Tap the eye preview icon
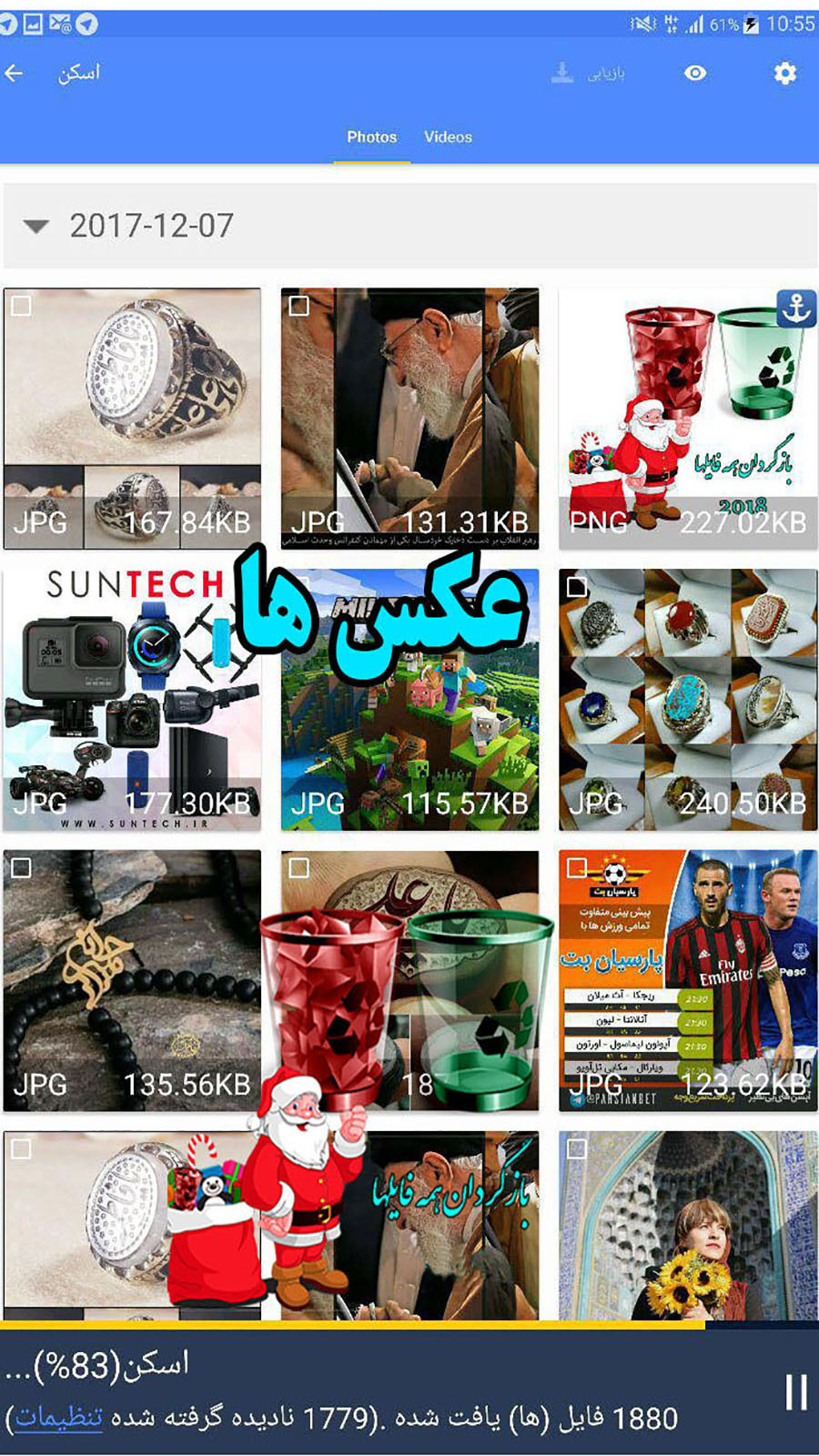 click(x=695, y=73)
